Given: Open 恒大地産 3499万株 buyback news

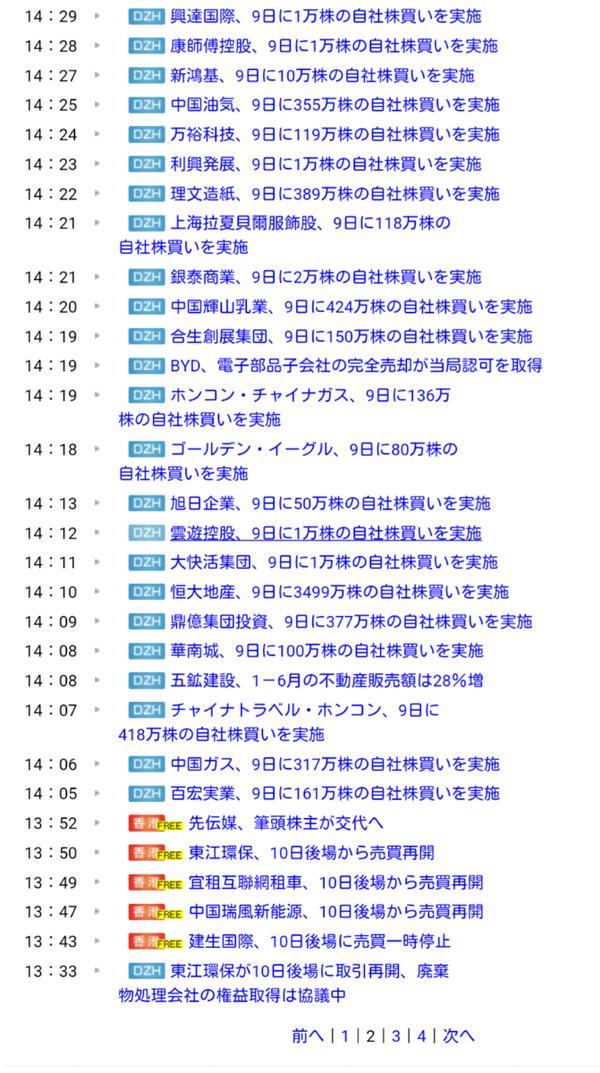Looking at the screenshot, I should point(339,591).
